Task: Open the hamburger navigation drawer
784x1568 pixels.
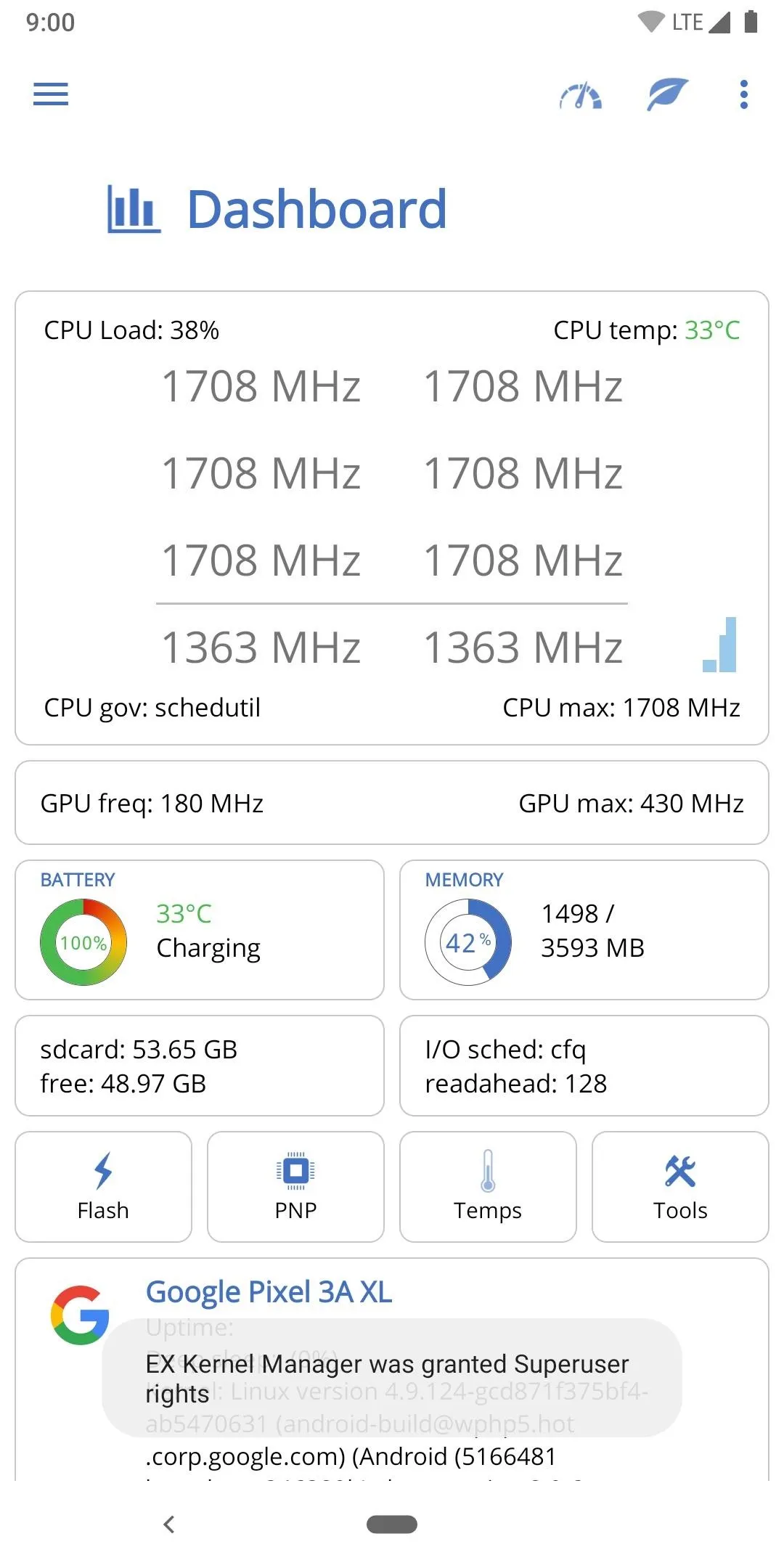Action: tap(51, 94)
